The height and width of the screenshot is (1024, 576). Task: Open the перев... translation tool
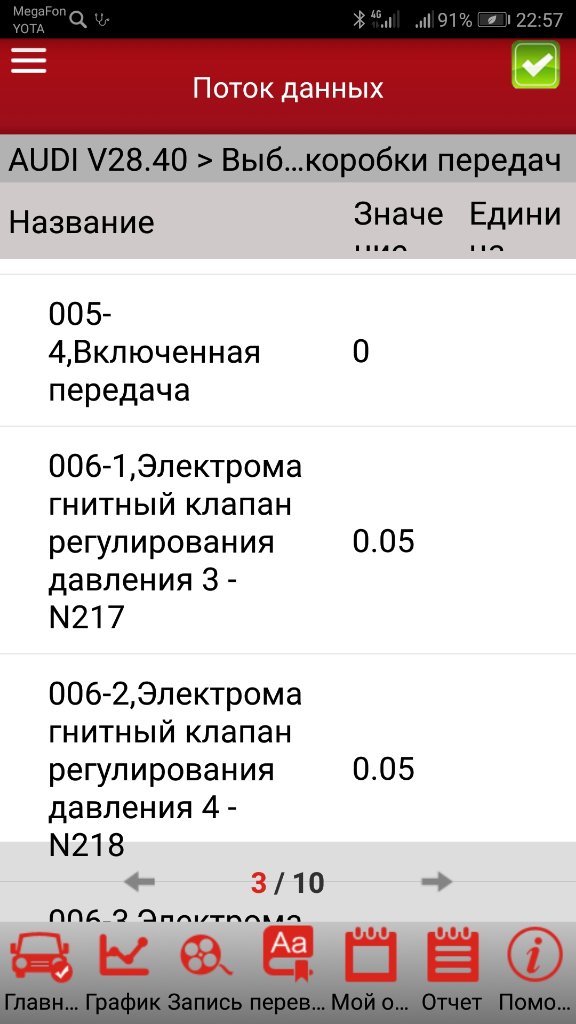pos(288,971)
